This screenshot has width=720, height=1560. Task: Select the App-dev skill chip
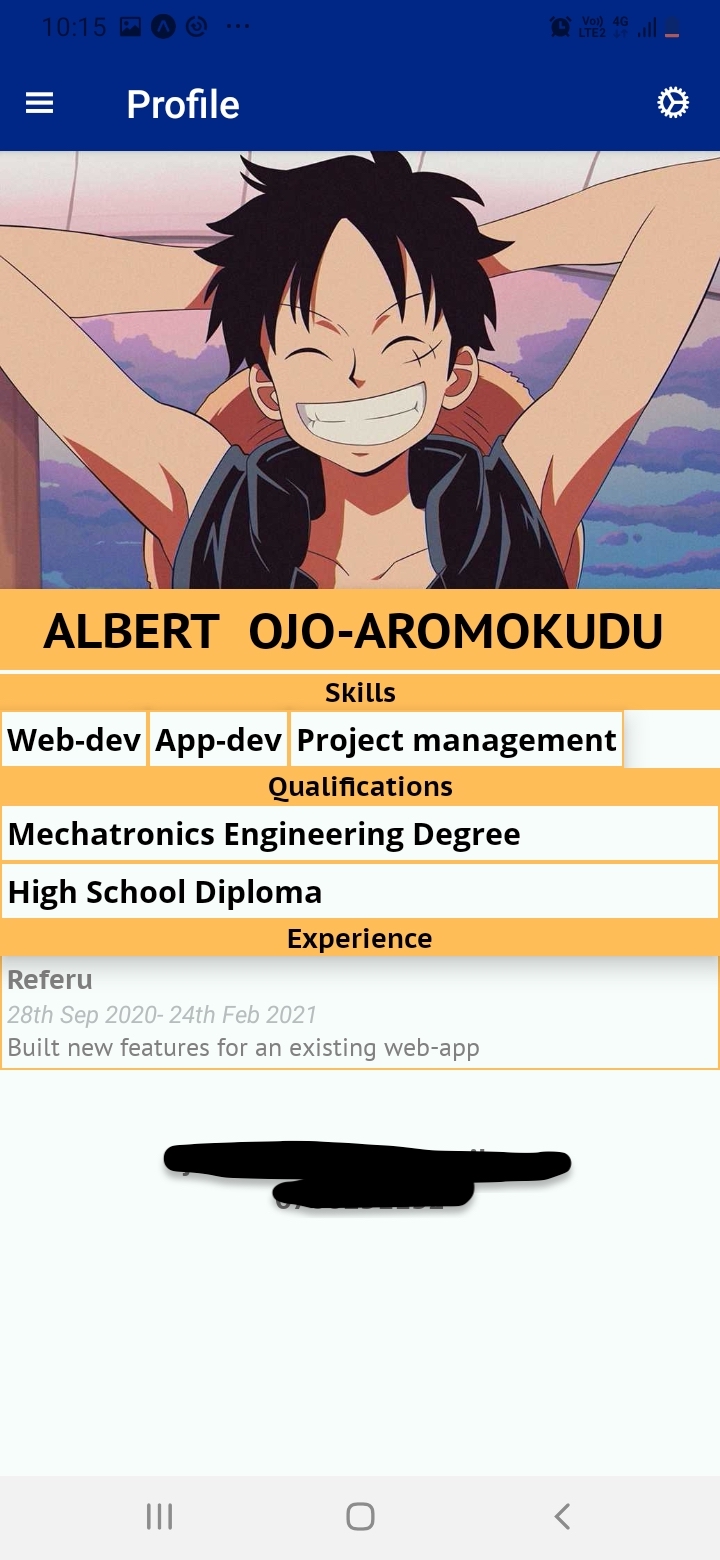pos(218,740)
